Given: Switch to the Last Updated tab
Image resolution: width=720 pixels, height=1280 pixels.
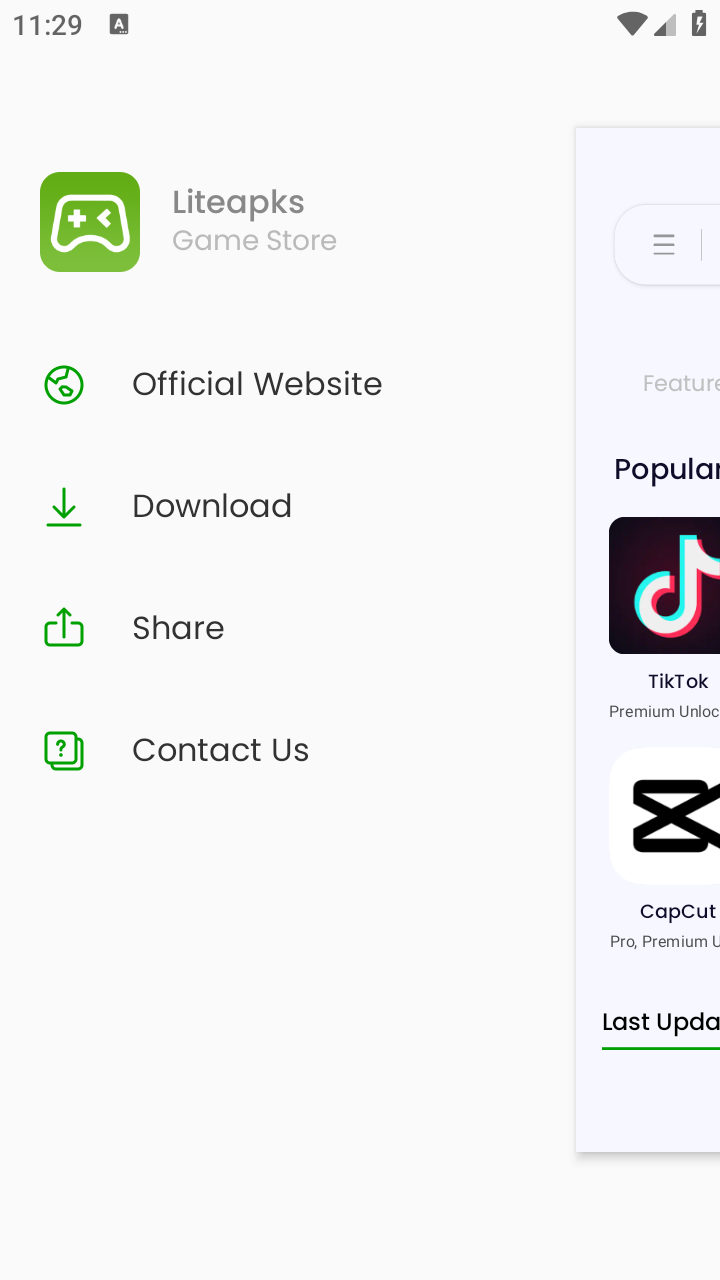Looking at the screenshot, I should pyautogui.click(x=661, y=1022).
